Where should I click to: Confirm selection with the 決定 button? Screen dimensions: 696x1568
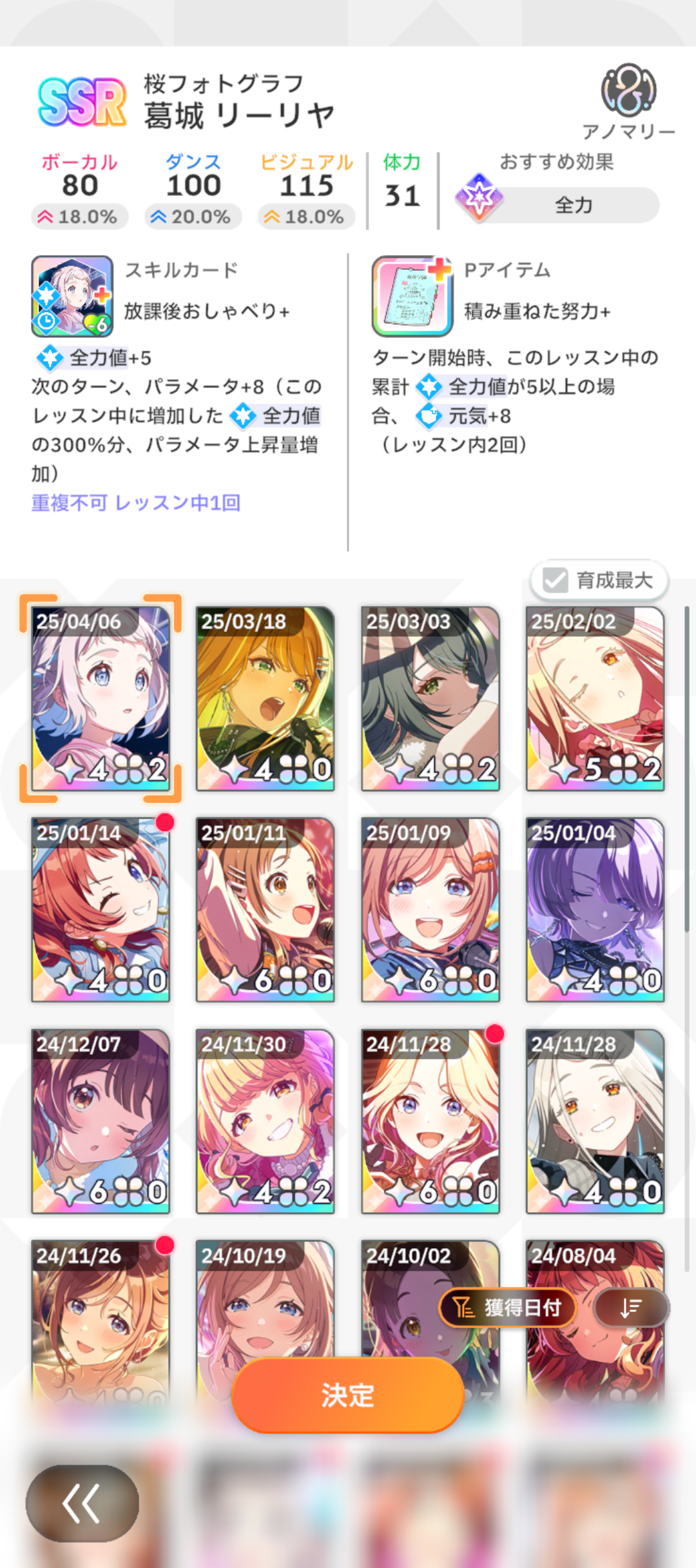click(348, 1396)
